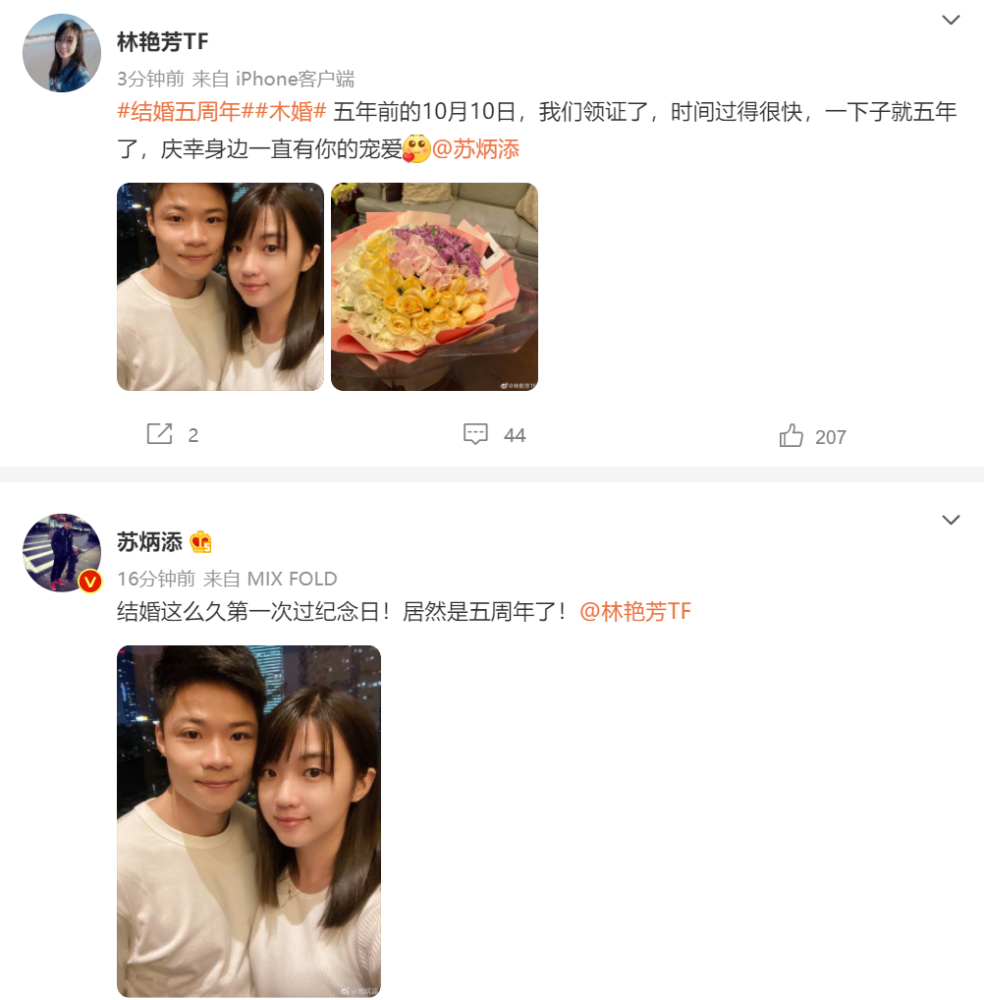View the large selfie in 苏炳添's post
Screen dimensions: 984x1000
[249, 820]
